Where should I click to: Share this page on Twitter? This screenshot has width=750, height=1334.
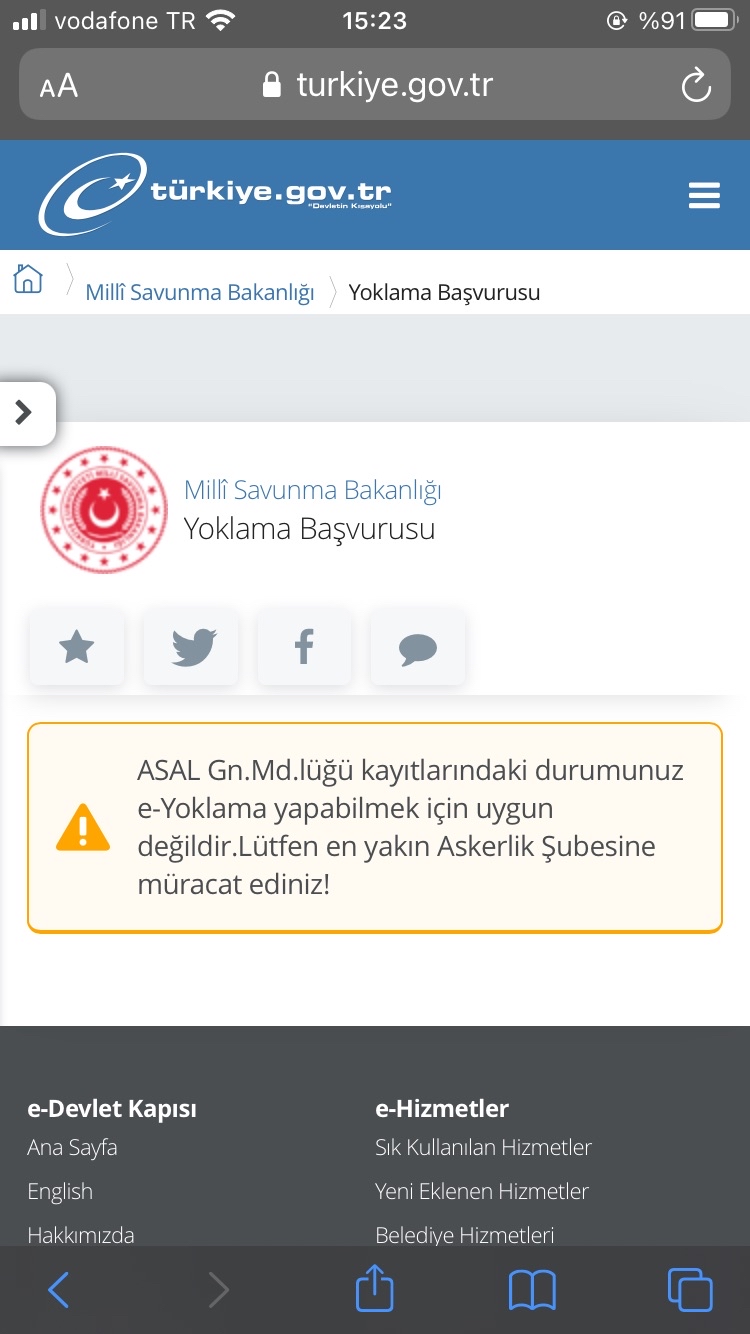tap(191, 647)
